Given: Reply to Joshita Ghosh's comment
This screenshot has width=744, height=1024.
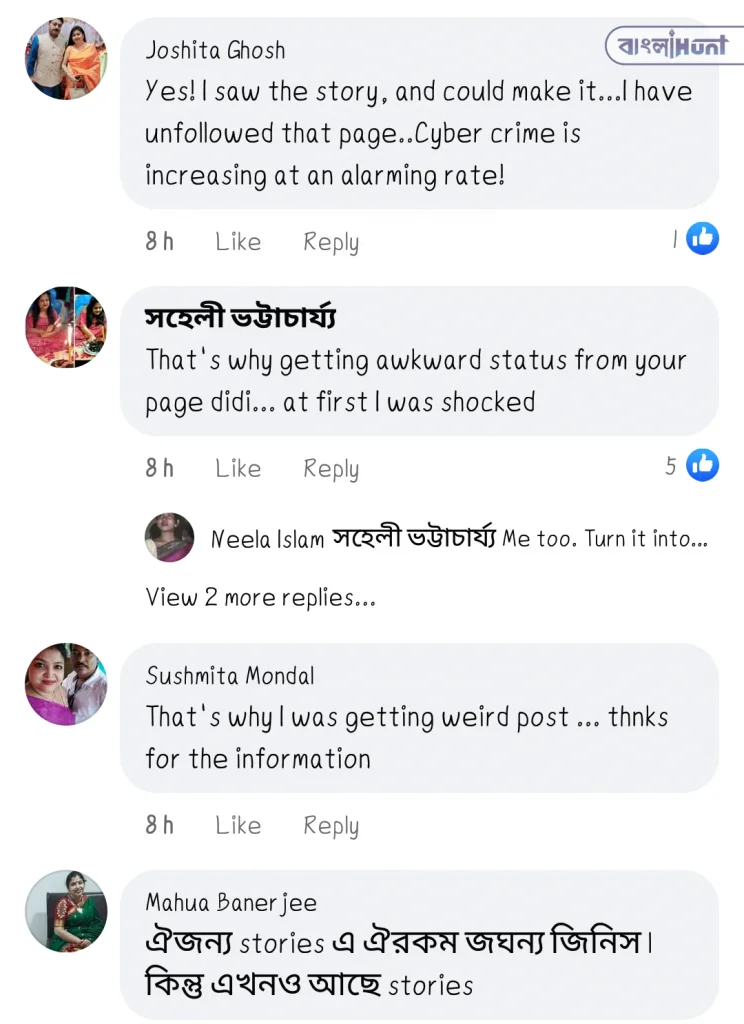Looking at the screenshot, I should (x=331, y=242).
